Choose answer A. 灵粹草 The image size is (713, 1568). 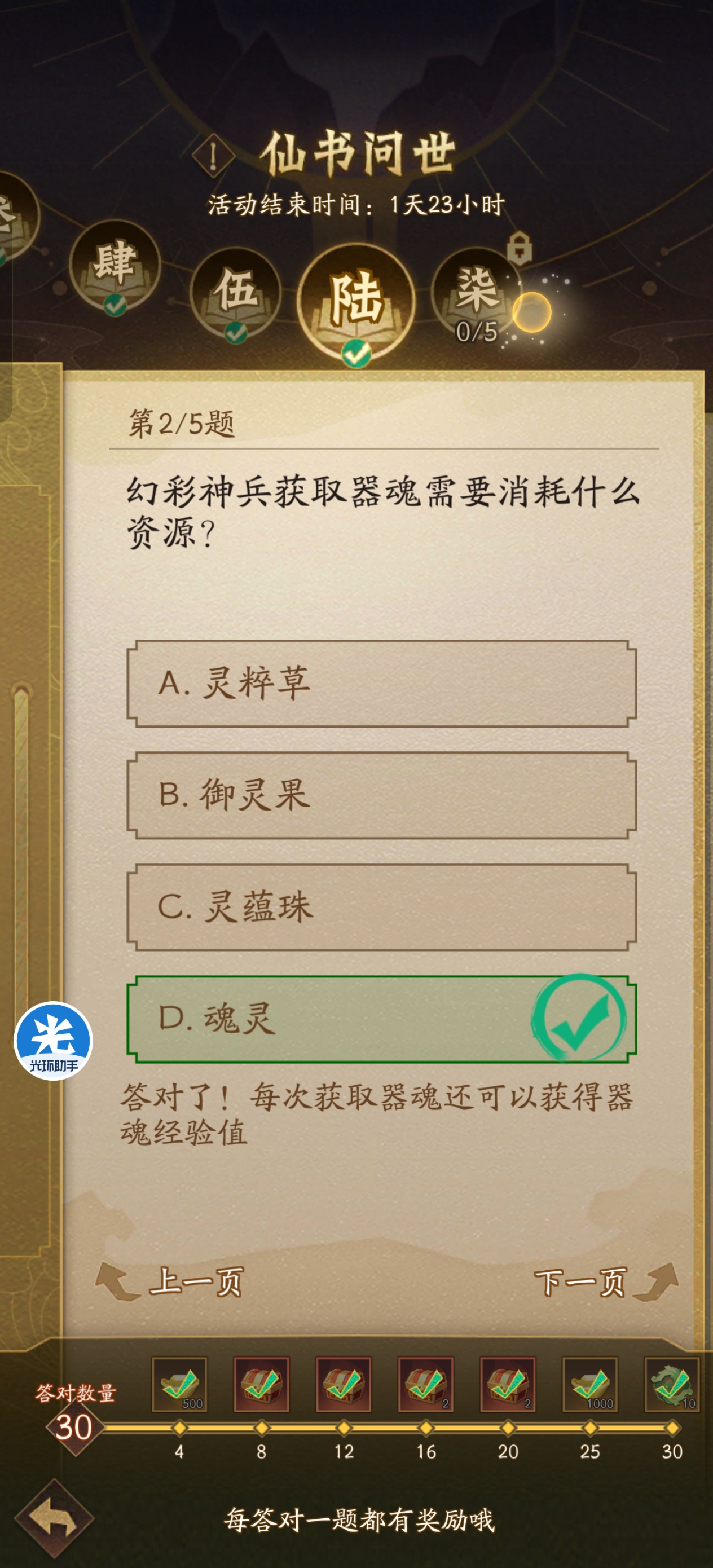[x=381, y=683]
